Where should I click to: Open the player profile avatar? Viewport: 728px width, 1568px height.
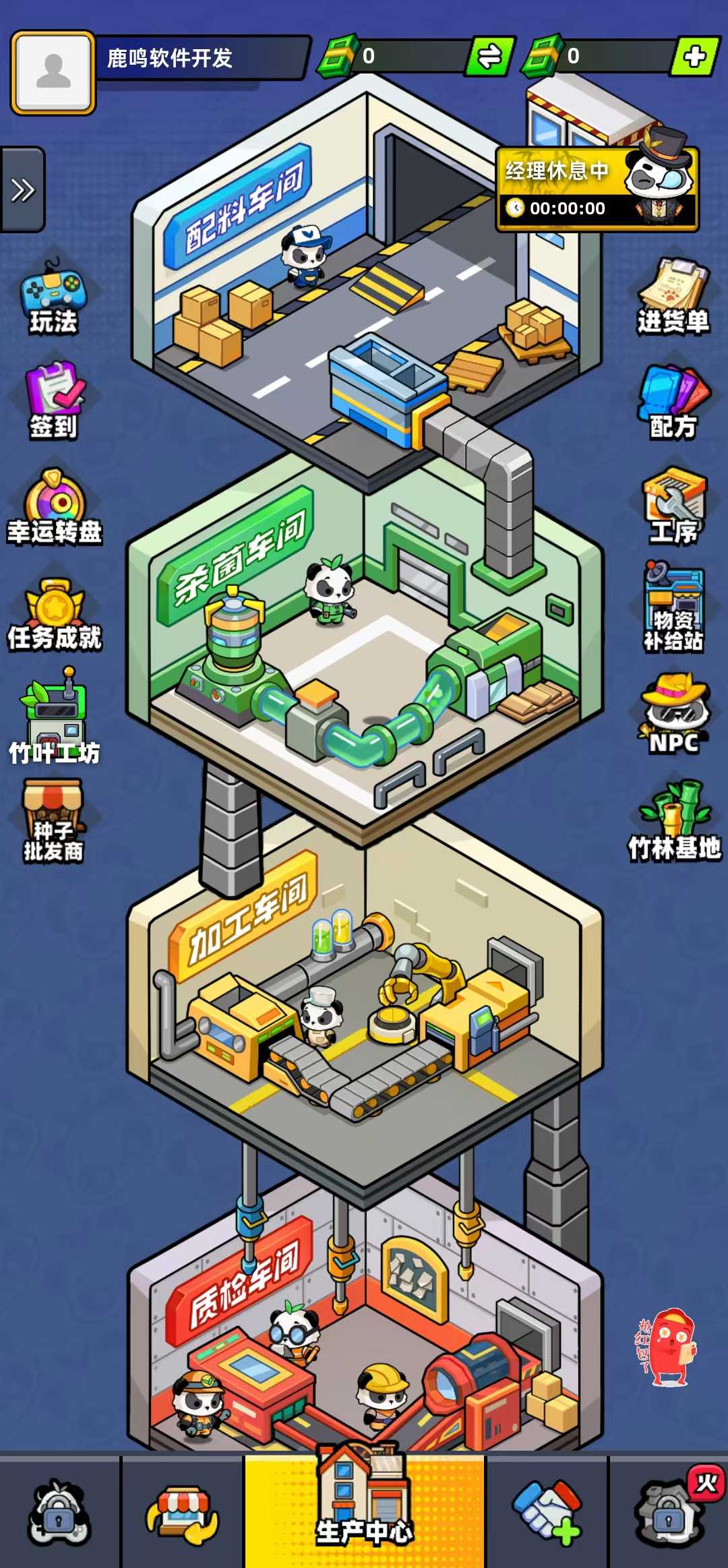click(x=53, y=72)
